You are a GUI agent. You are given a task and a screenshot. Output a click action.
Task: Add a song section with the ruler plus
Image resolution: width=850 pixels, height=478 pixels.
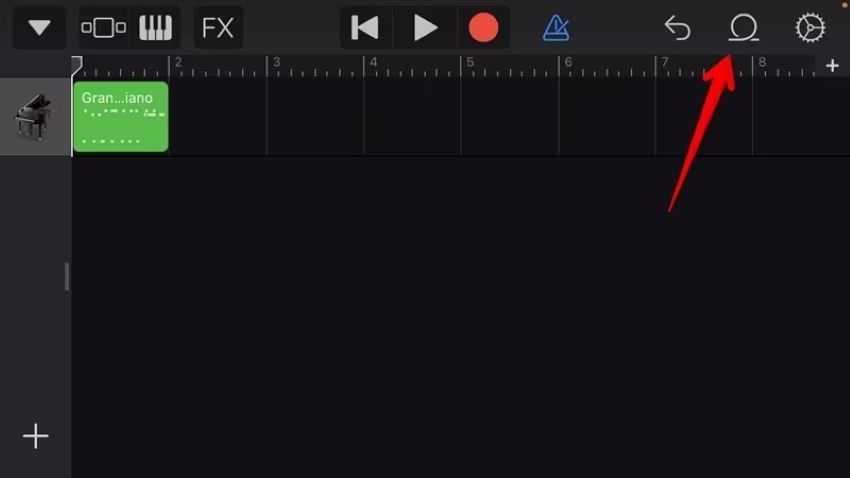point(832,66)
